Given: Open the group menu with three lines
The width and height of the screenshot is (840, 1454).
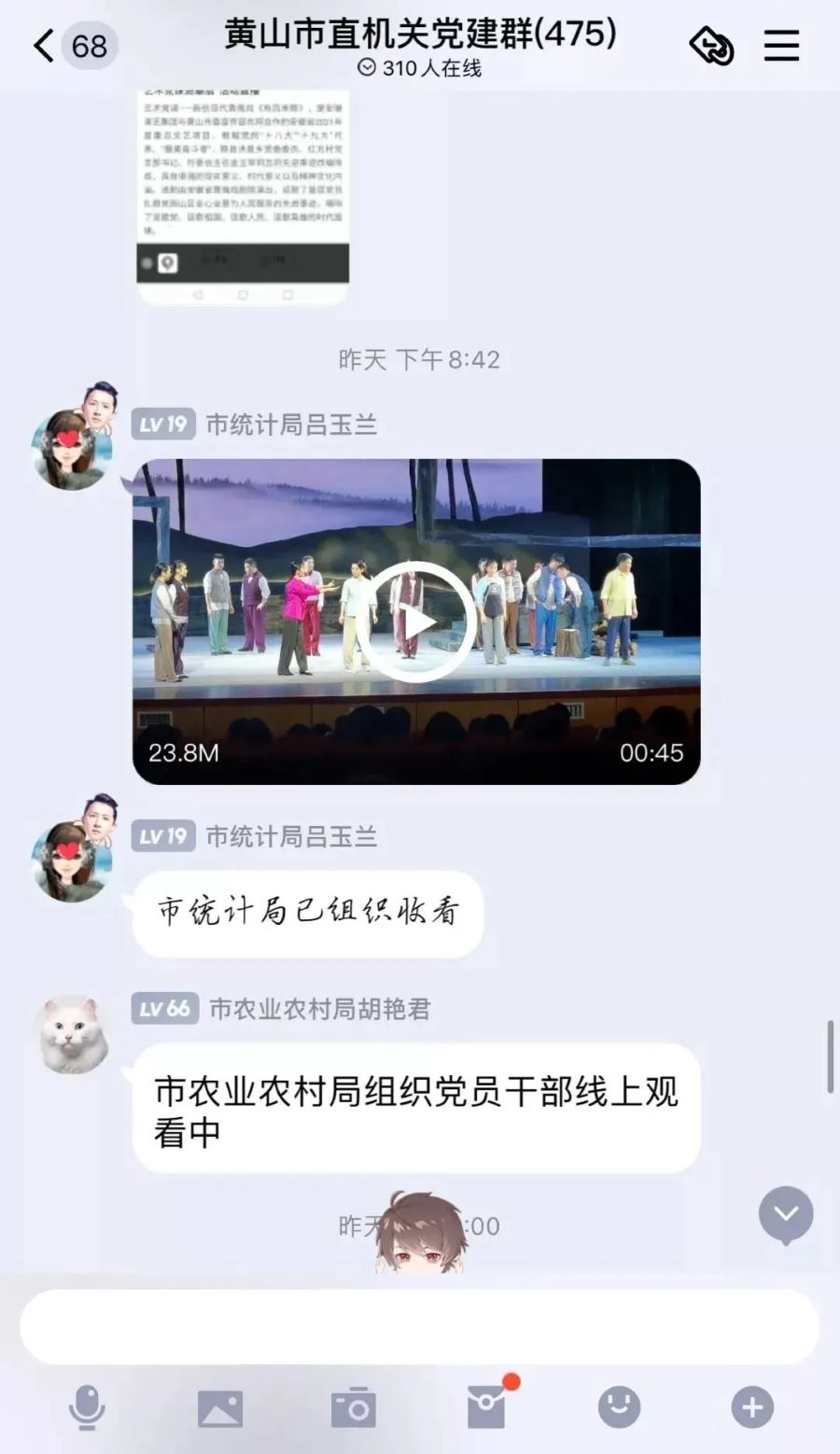Looking at the screenshot, I should coord(781,45).
